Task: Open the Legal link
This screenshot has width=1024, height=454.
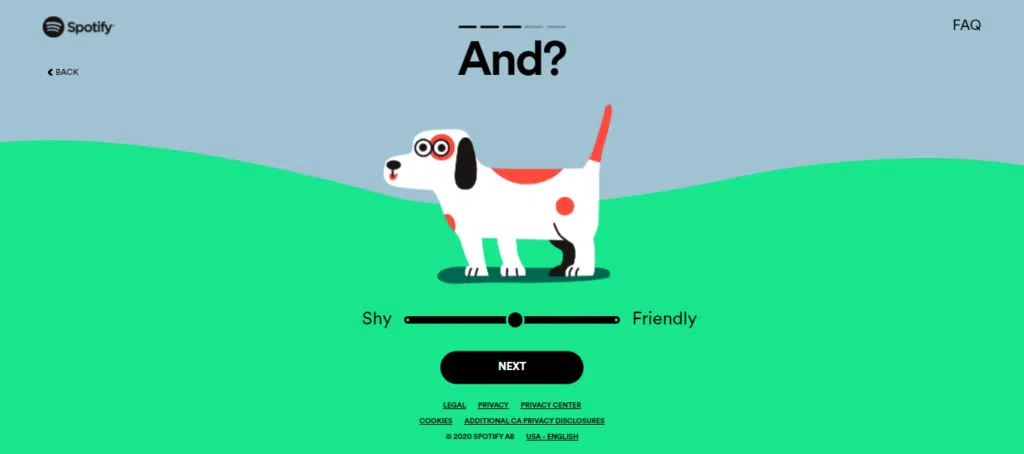Action: (454, 405)
